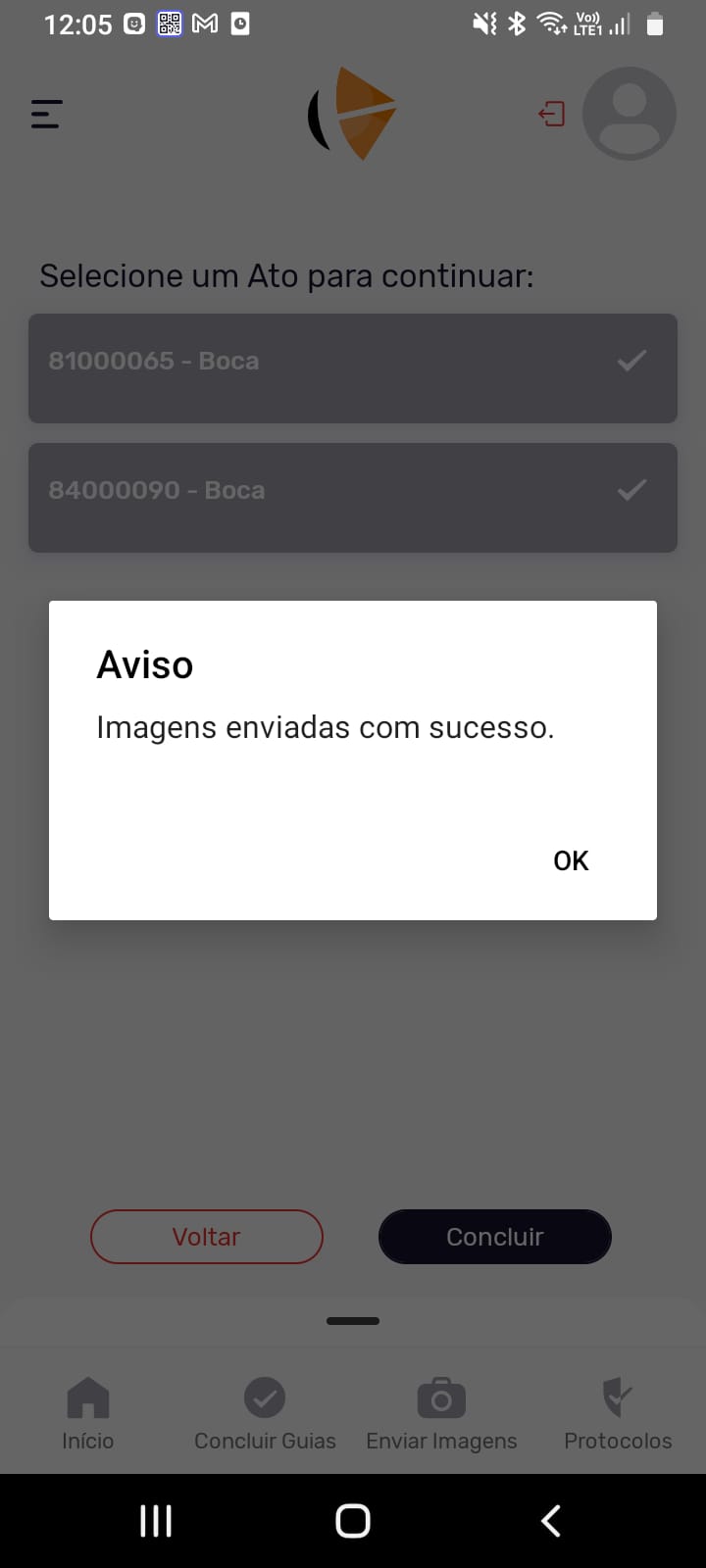Open the hamburger menu

(x=46, y=115)
